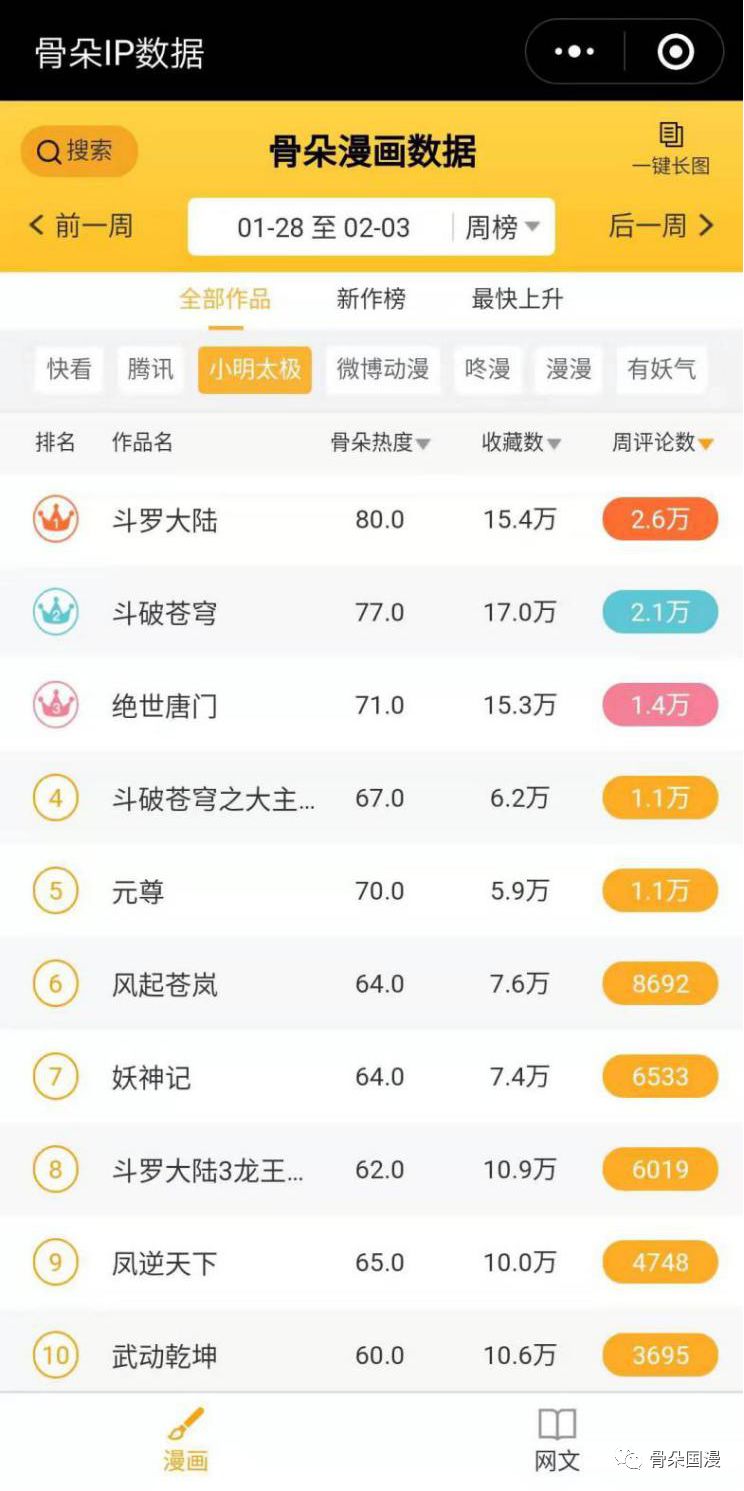The width and height of the screenshot is (744, 1491).
Task: Sort the list by 收藏数
Action: tap(520, 442)
